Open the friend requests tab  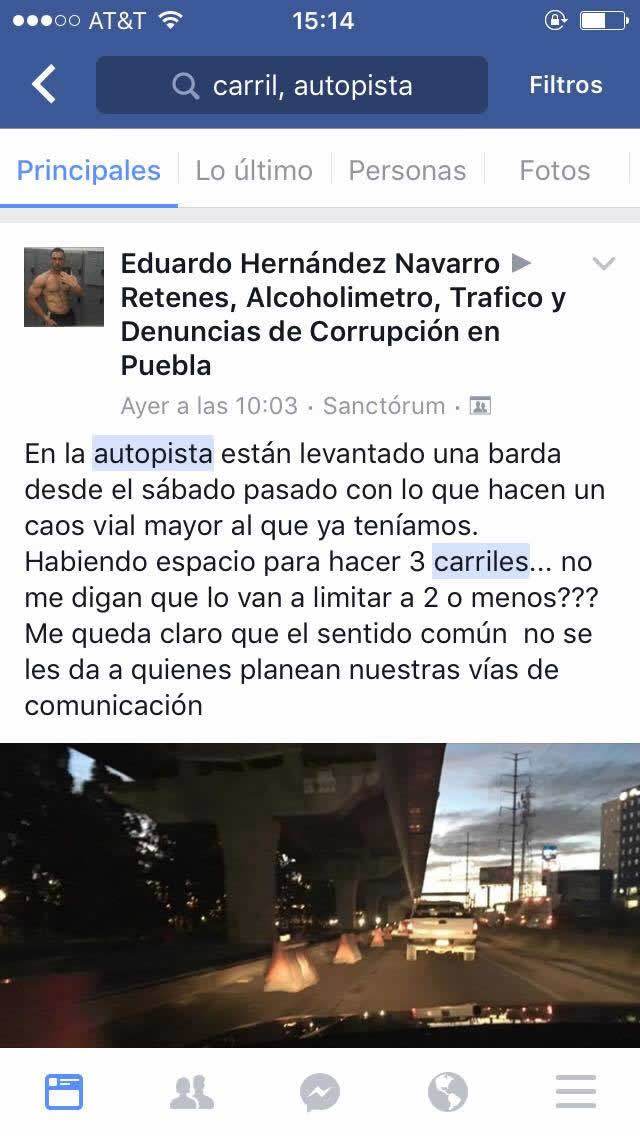[192, 1092]
